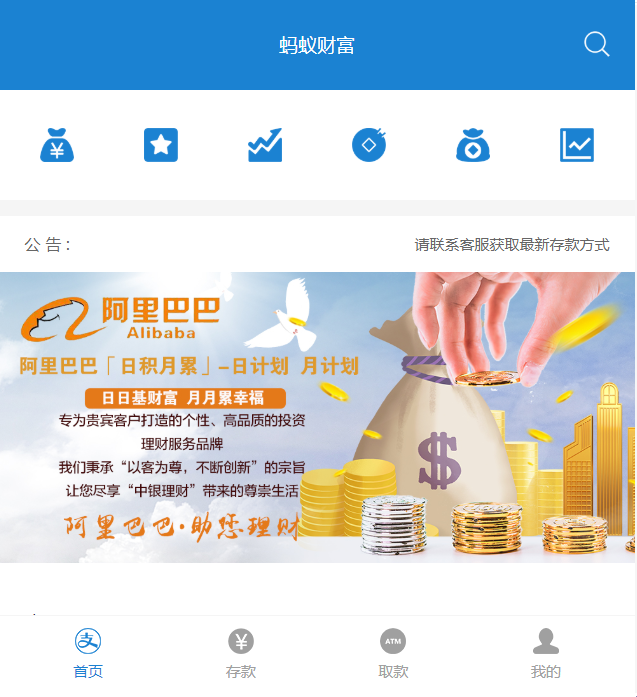637x697 pixels.
Task: Open the line graph report icon
Action: (577, 146)
